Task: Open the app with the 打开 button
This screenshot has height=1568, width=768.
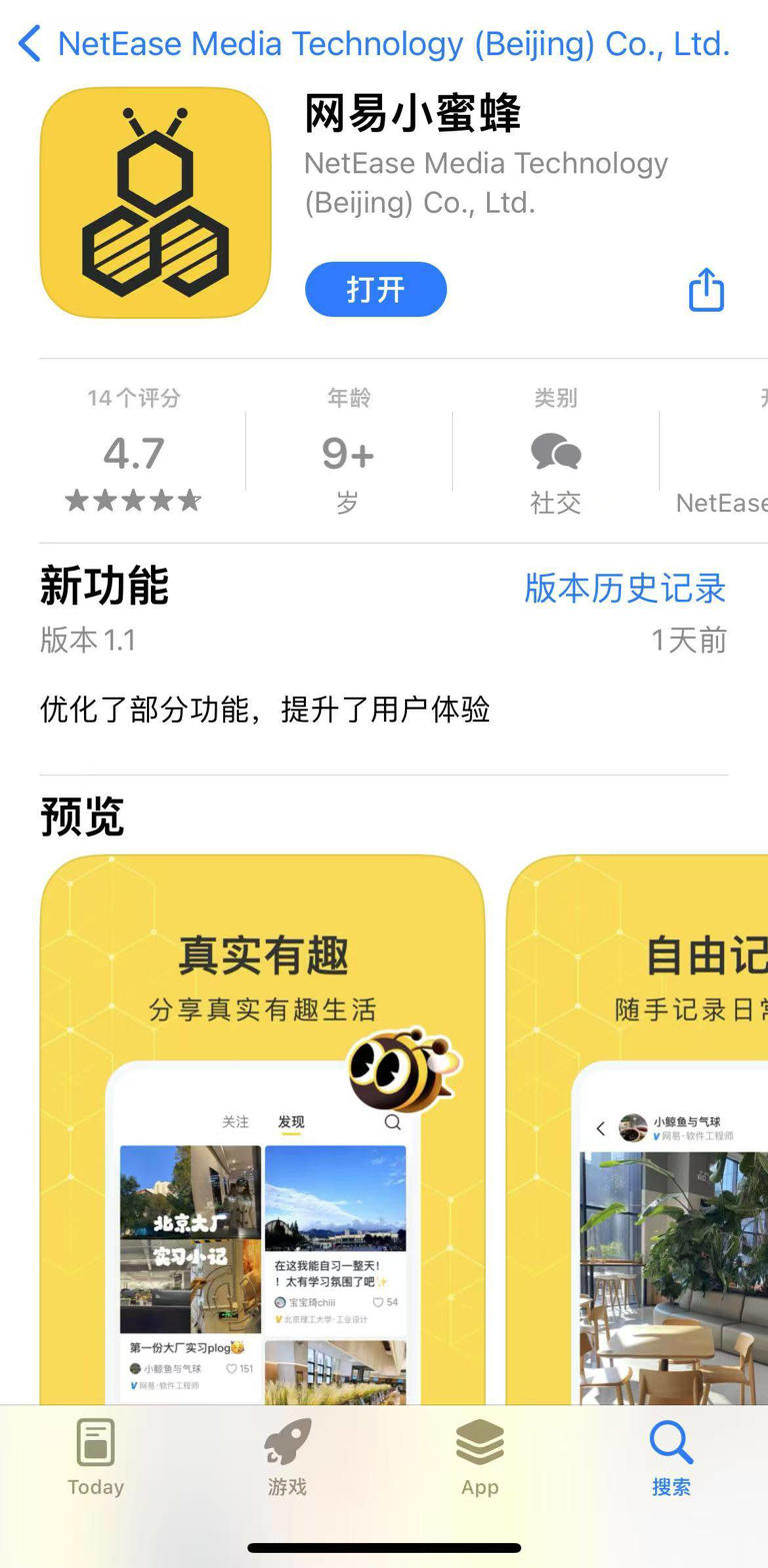Action: coord(375,289)
